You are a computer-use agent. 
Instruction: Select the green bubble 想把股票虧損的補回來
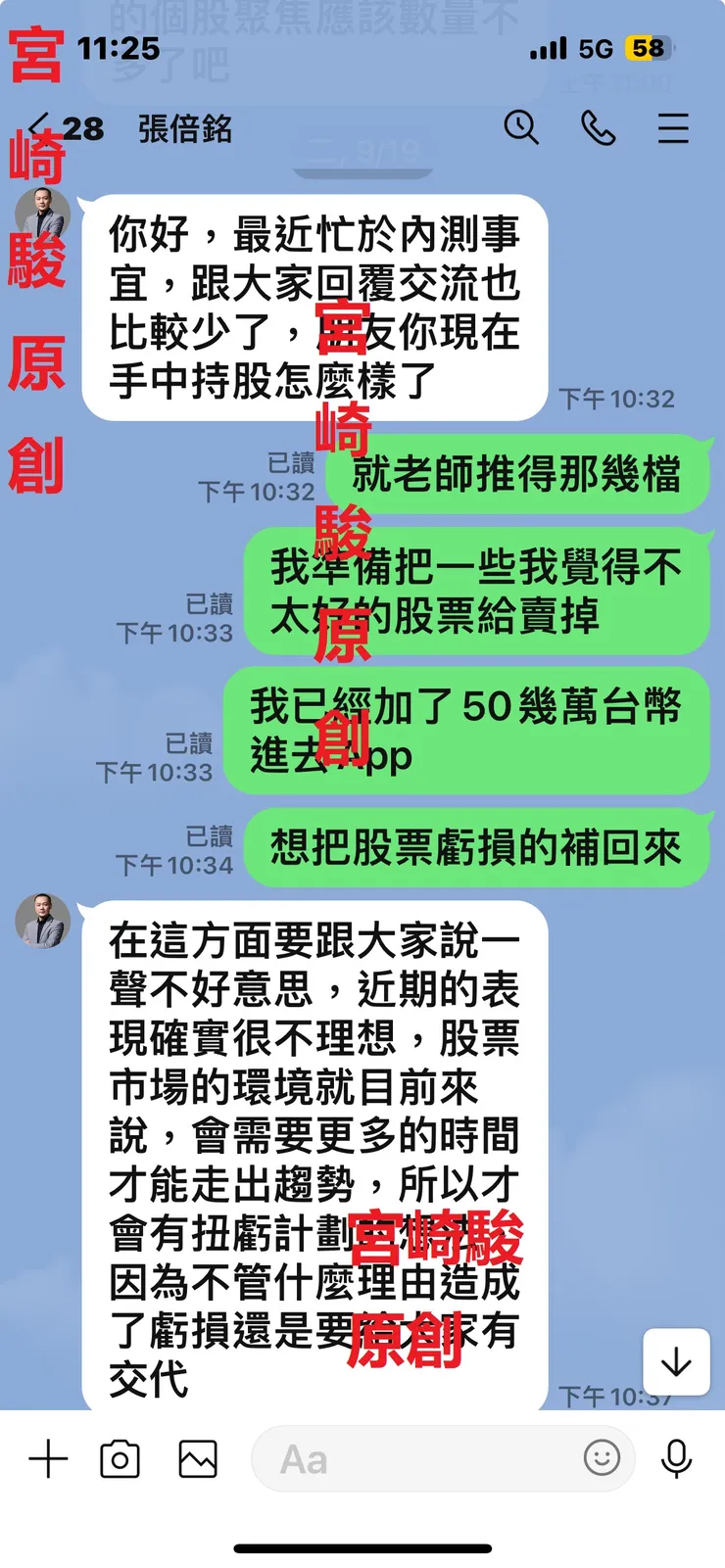475,848
